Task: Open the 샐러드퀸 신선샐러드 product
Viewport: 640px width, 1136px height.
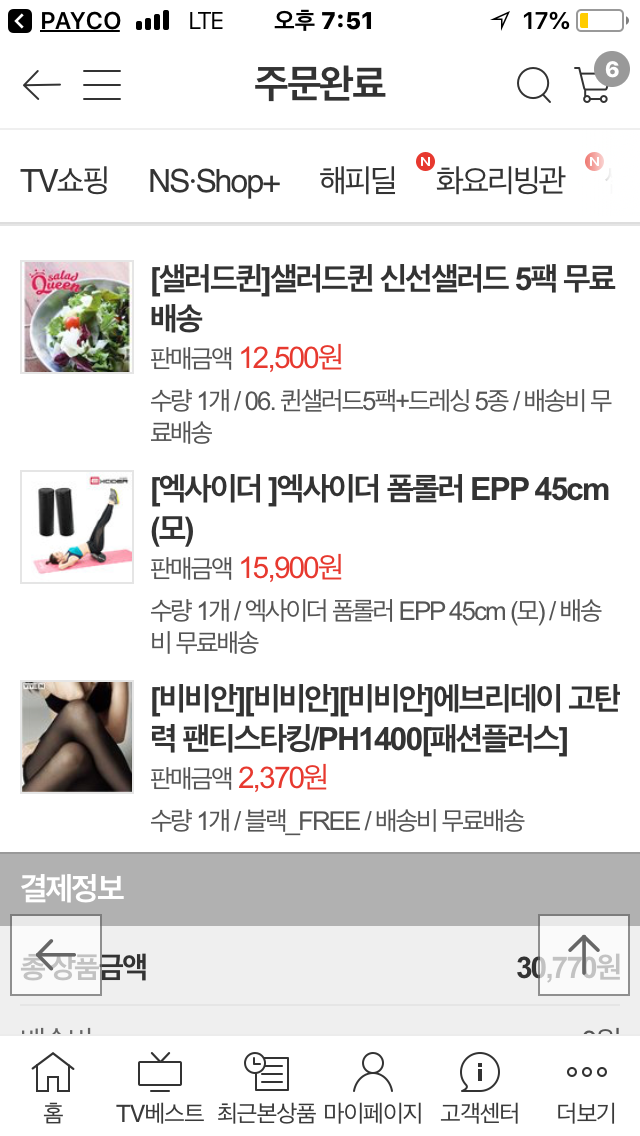Action: pos(382,298)
